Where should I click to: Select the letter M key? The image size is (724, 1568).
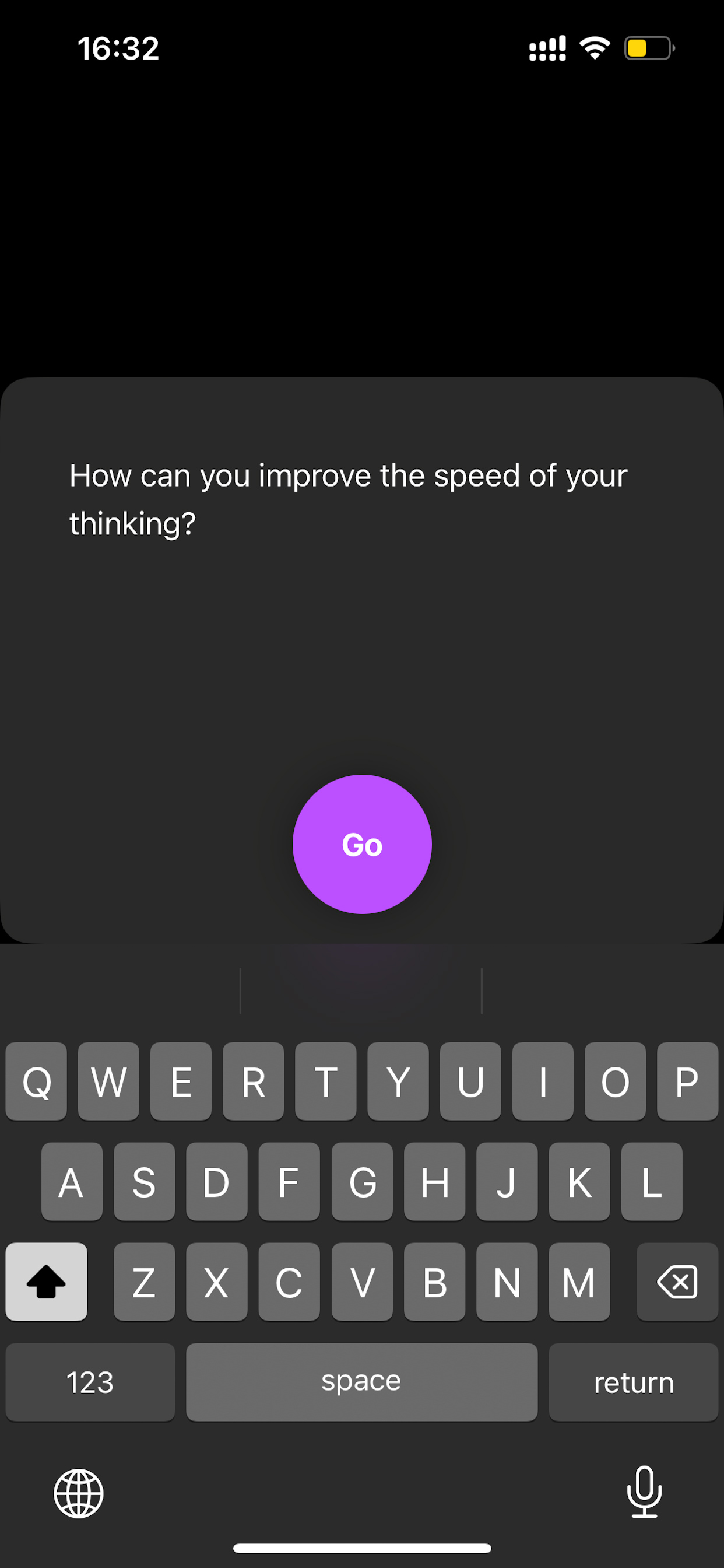(579, 1283)
